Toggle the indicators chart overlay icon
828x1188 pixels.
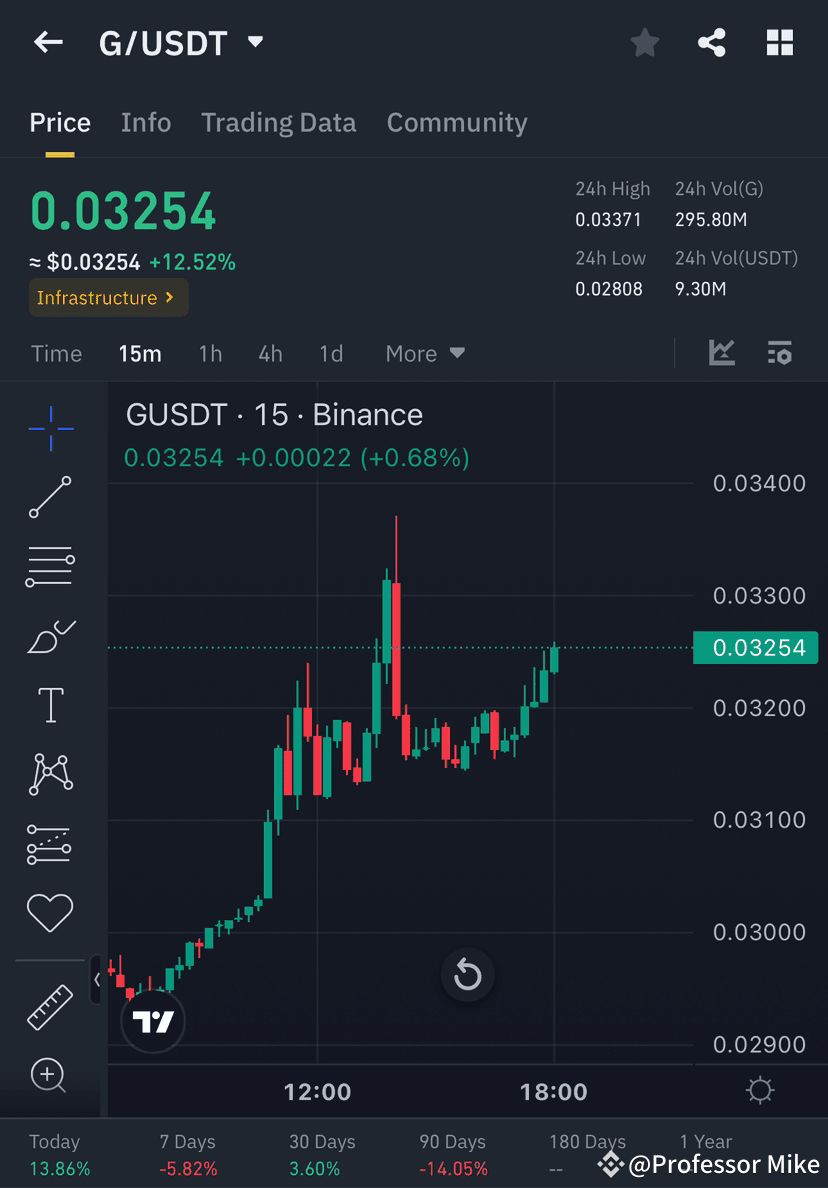coord(722,352)
